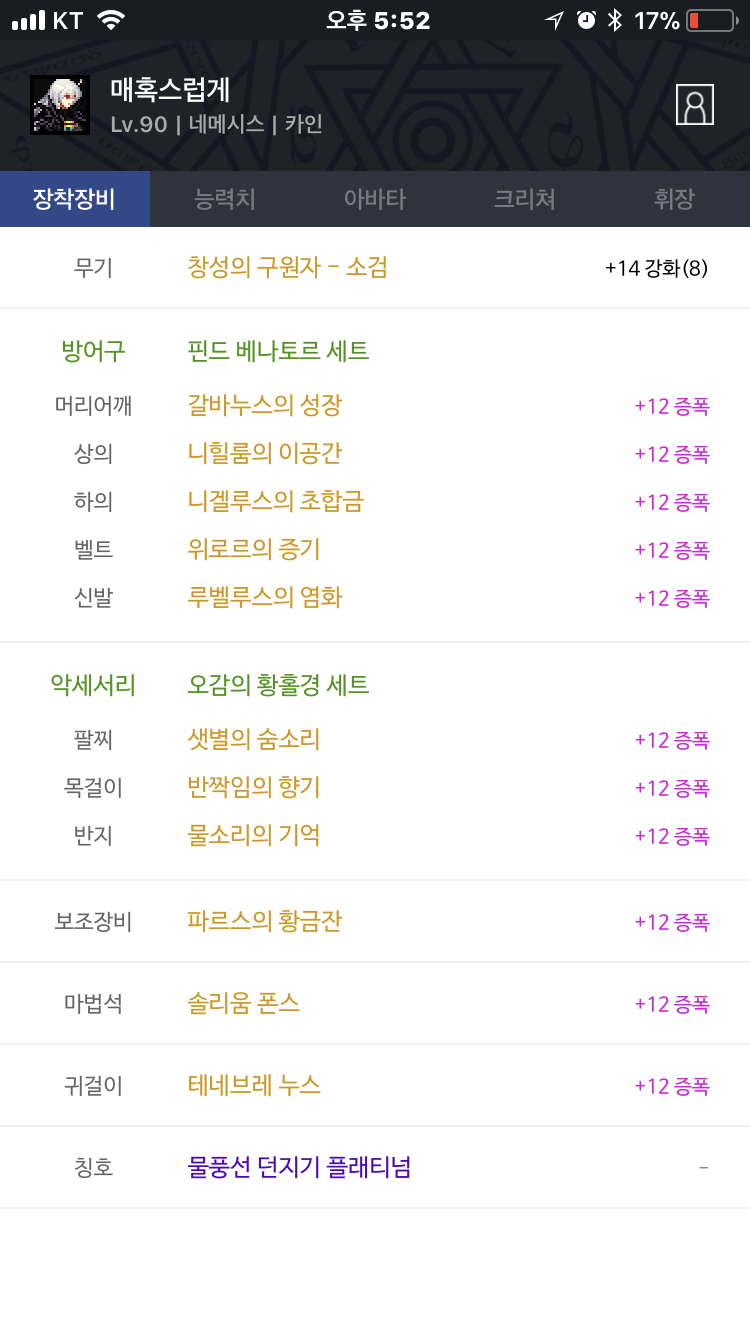
Task: Open 갈바누스의 성장 shoulder item
Action: (x=265, y=405)
